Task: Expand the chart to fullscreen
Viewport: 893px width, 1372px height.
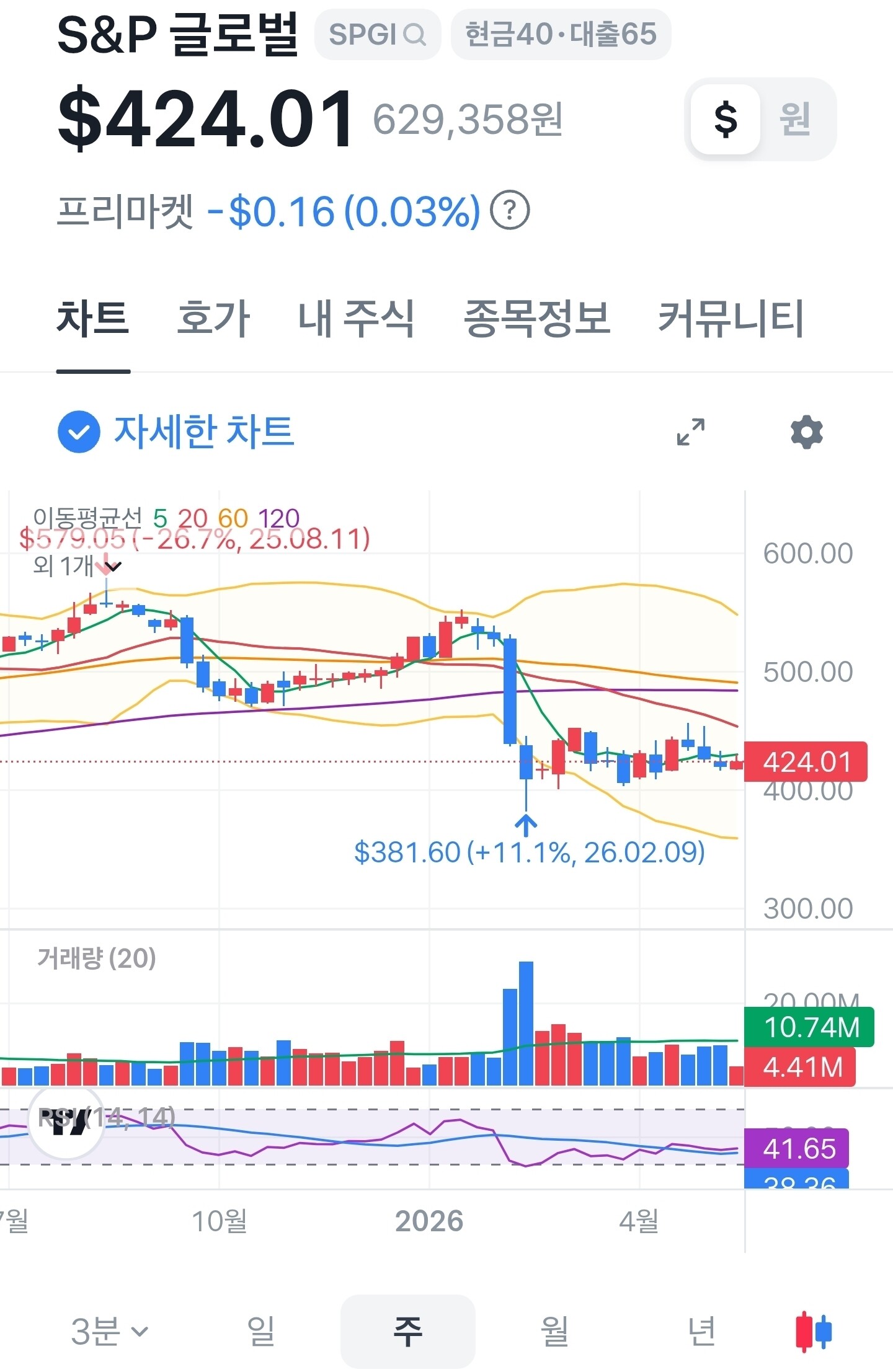Action: [690, 432]
